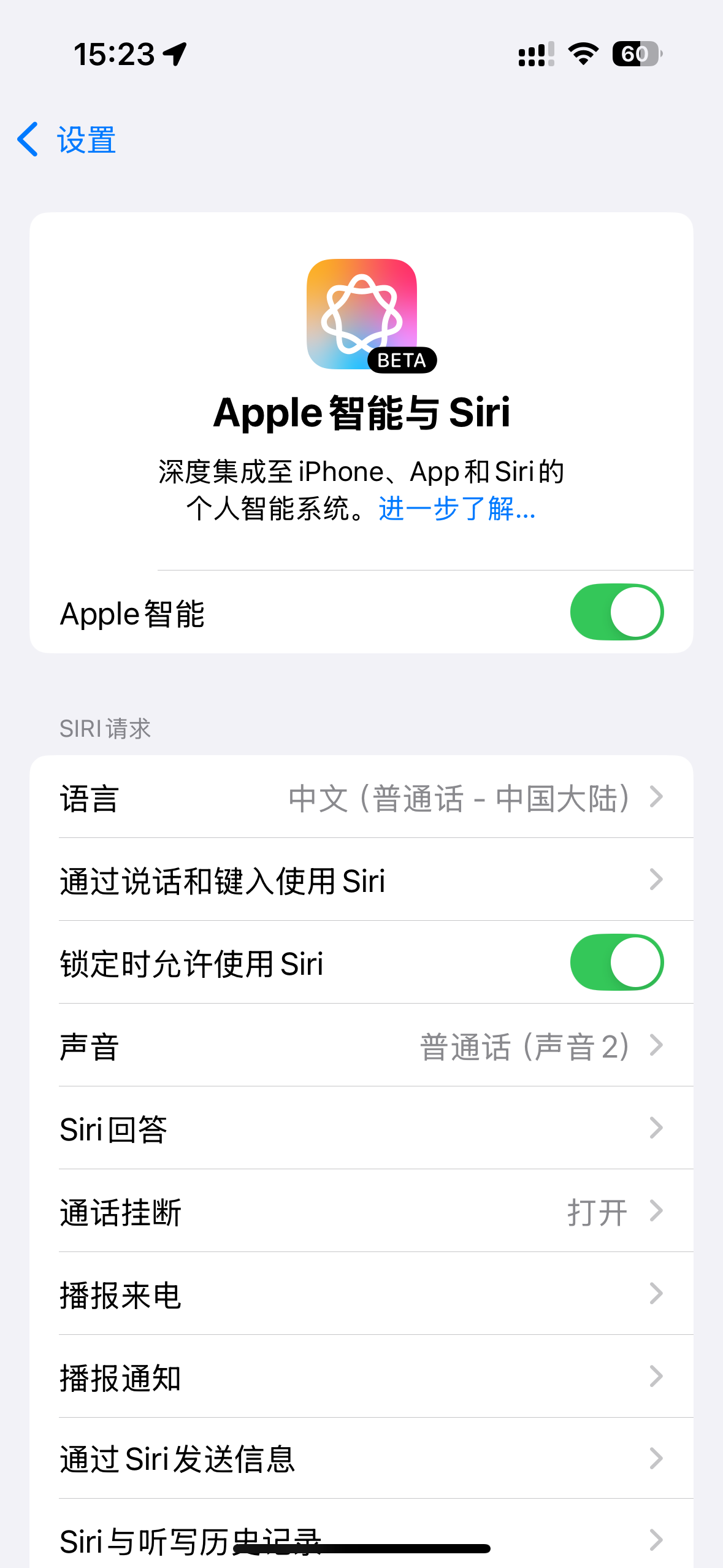Open 通过说话和键入使用 Siri
The image size is (723, 1568).
tap(362, 880)
